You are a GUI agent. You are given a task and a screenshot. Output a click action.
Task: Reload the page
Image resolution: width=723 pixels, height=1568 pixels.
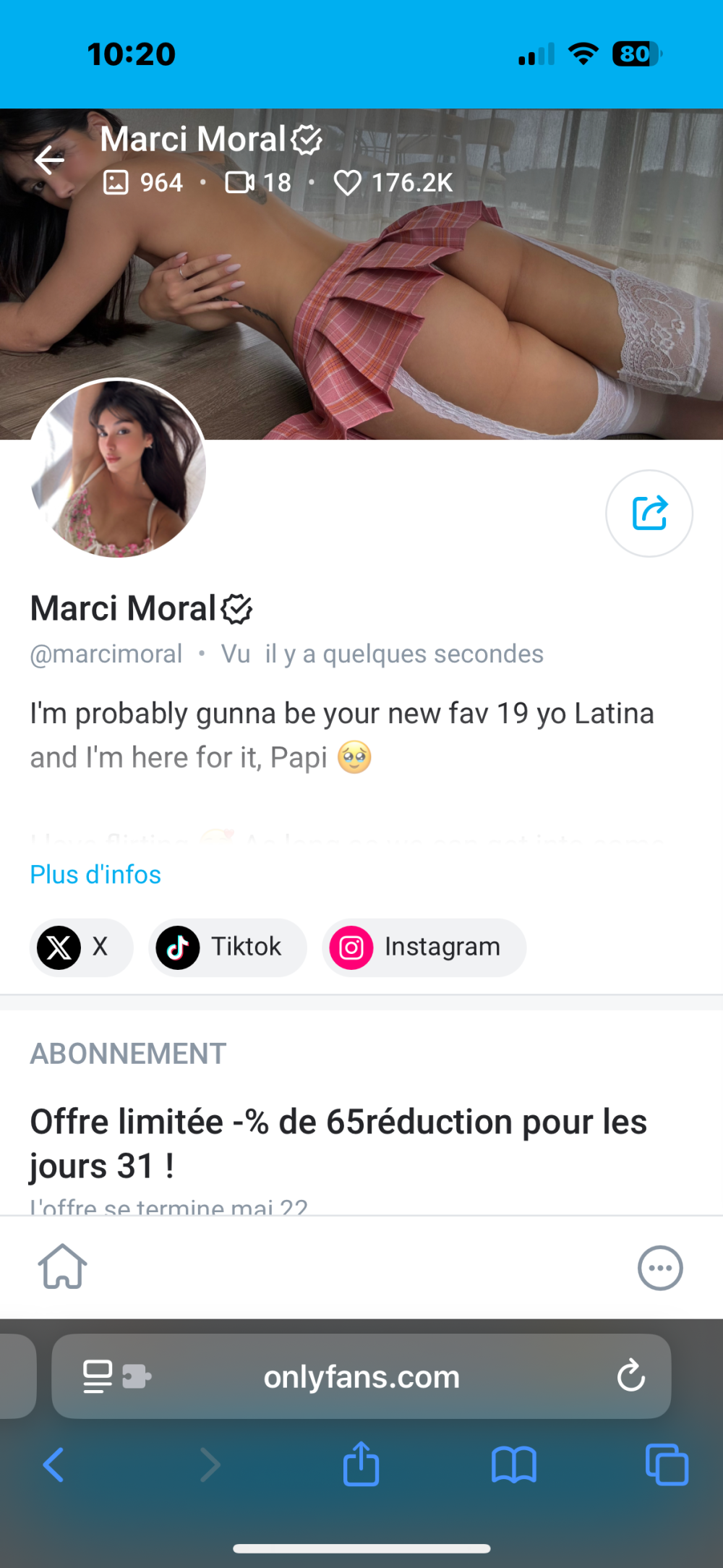(630, 1376)
